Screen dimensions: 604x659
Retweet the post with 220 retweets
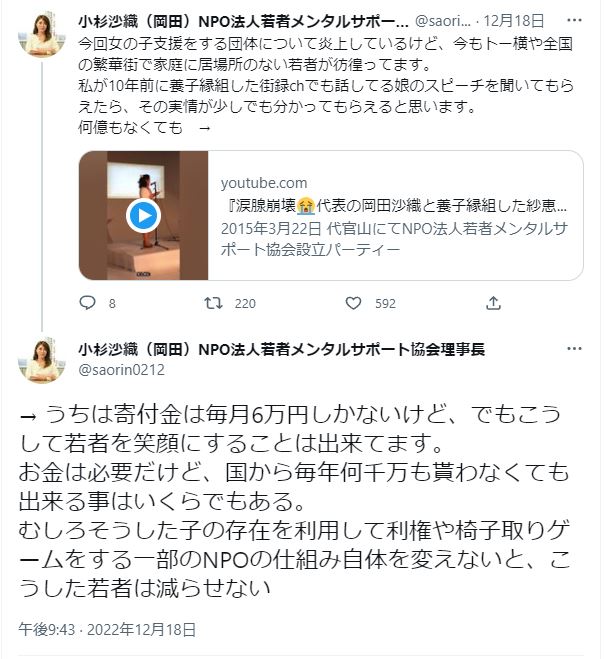(213, 303)
